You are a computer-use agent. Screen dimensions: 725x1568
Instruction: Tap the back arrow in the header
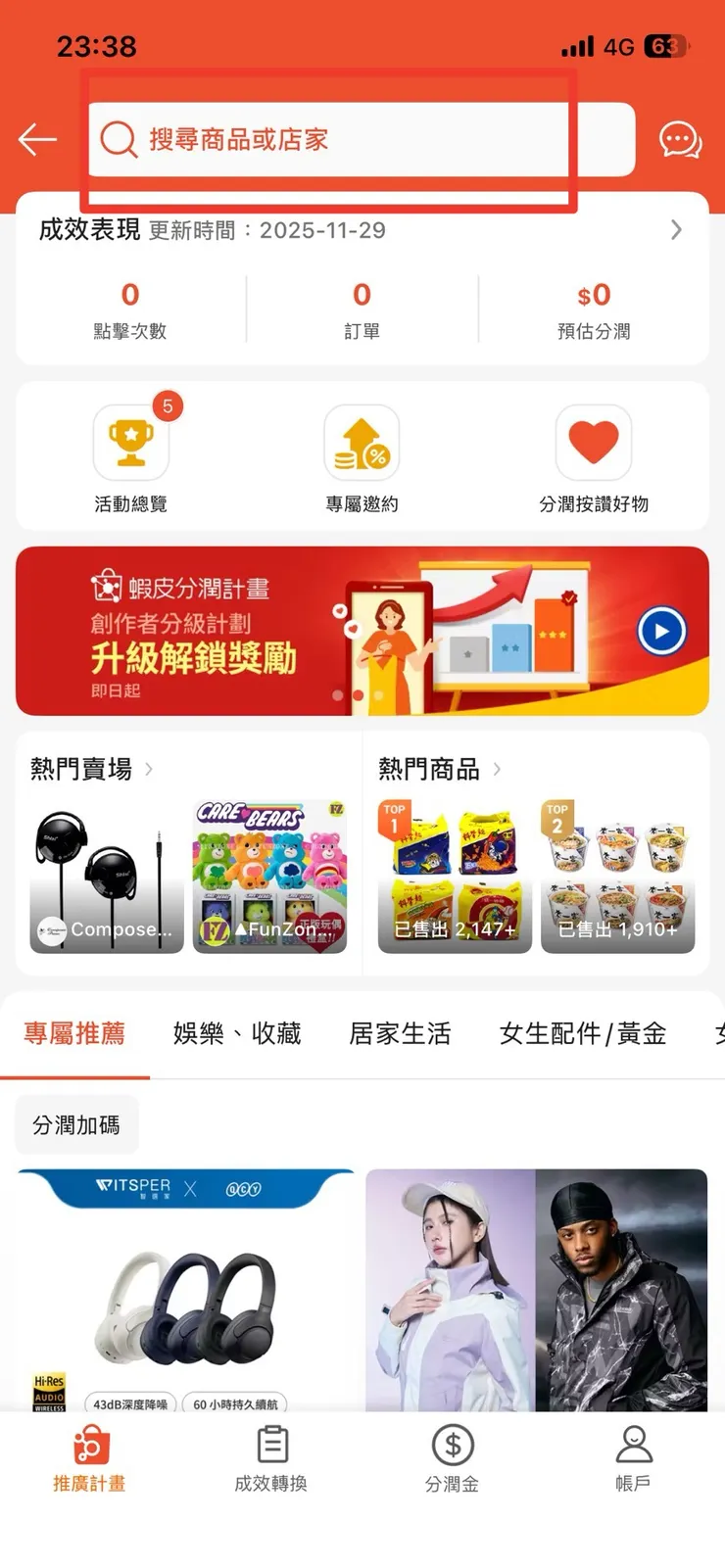[36, 139]
